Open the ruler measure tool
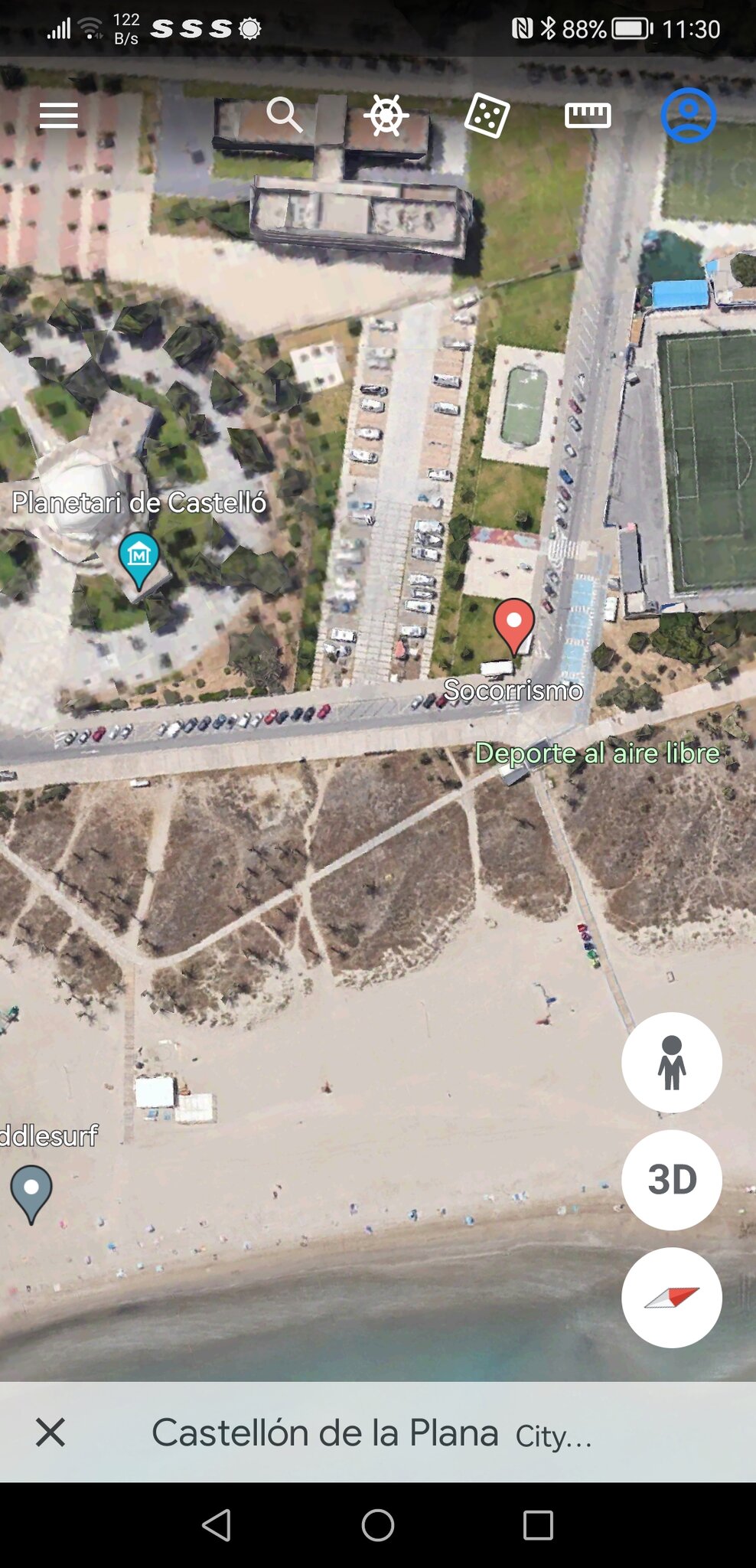The height and width of the screenshot is (1568, 756). (588, 116)
